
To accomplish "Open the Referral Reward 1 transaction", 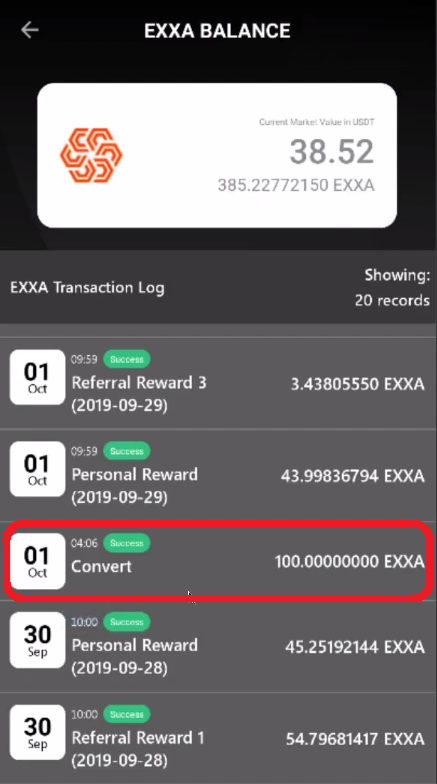I will pyautogui.click(x=218, y=738).
